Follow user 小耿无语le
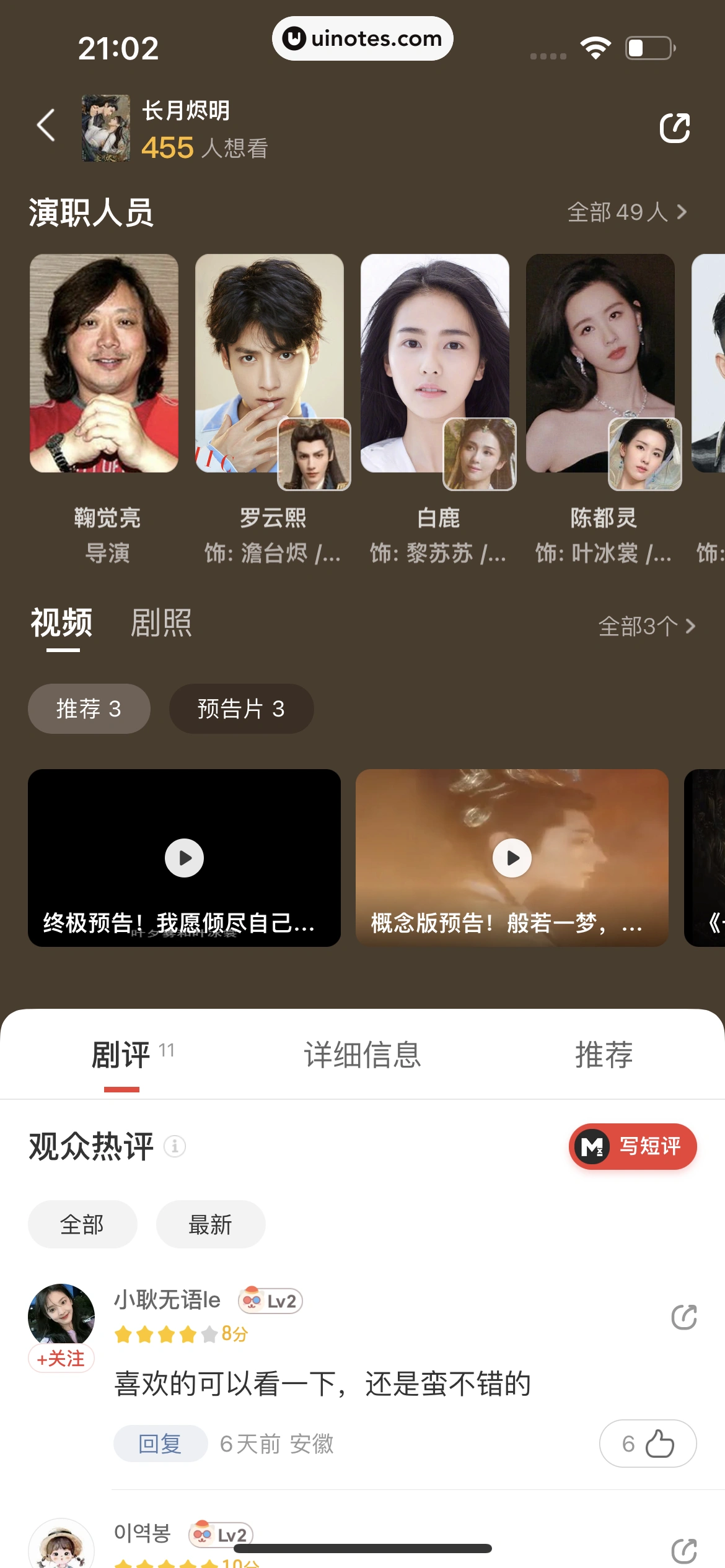This screenshot has height=1568, width=725. [61, 1358]
